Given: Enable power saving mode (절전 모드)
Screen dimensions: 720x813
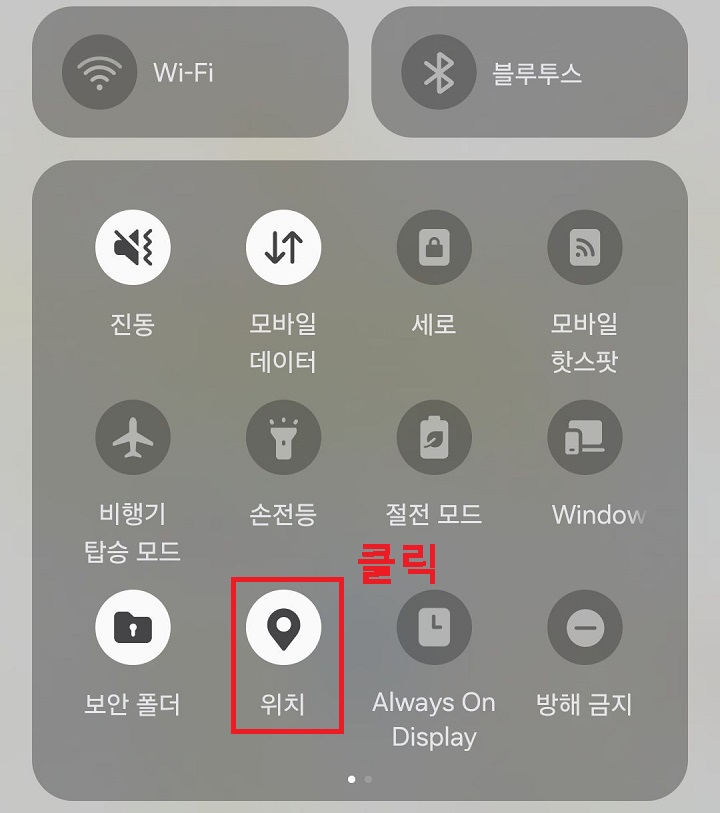Looking at the screenshot, I should coord(433,436).
